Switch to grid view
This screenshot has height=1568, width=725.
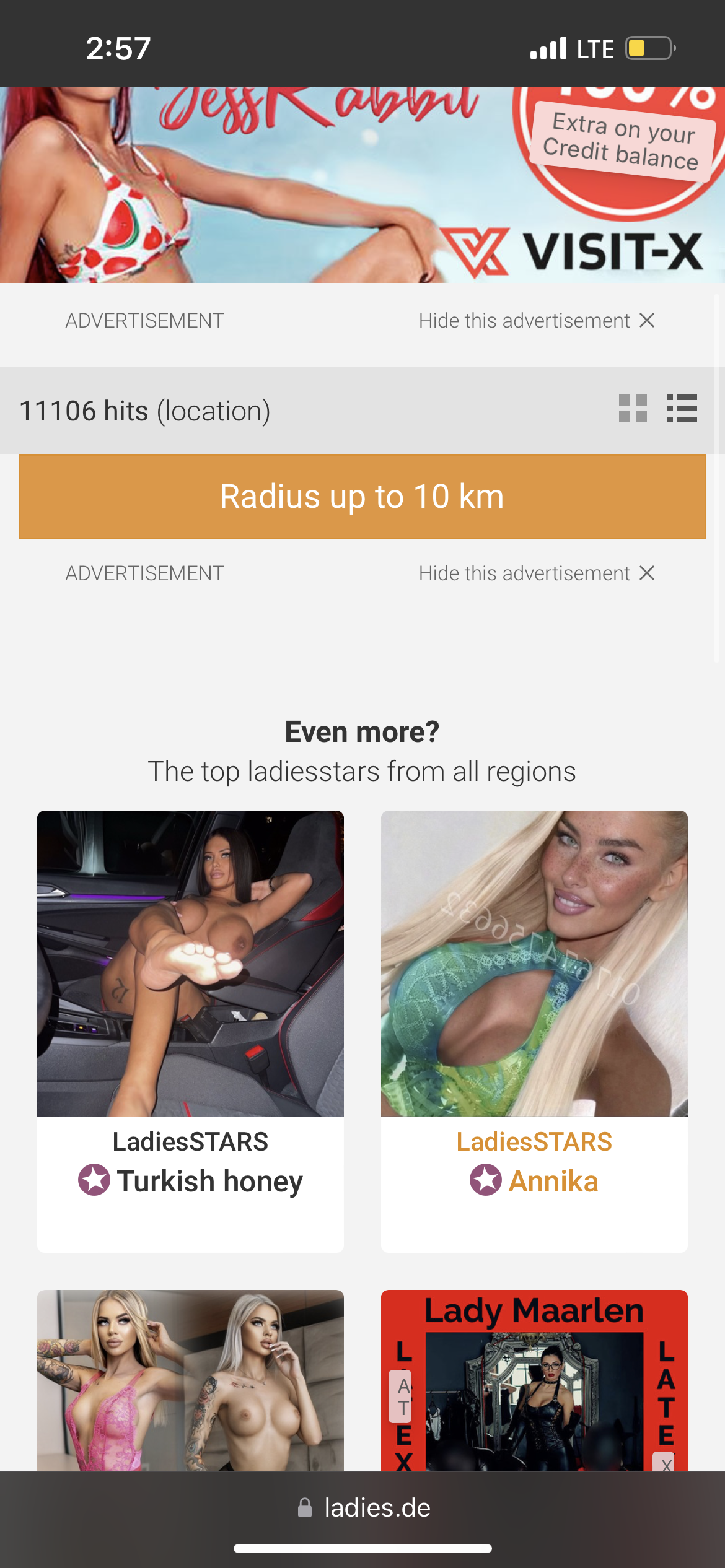(x=633, y=409)
